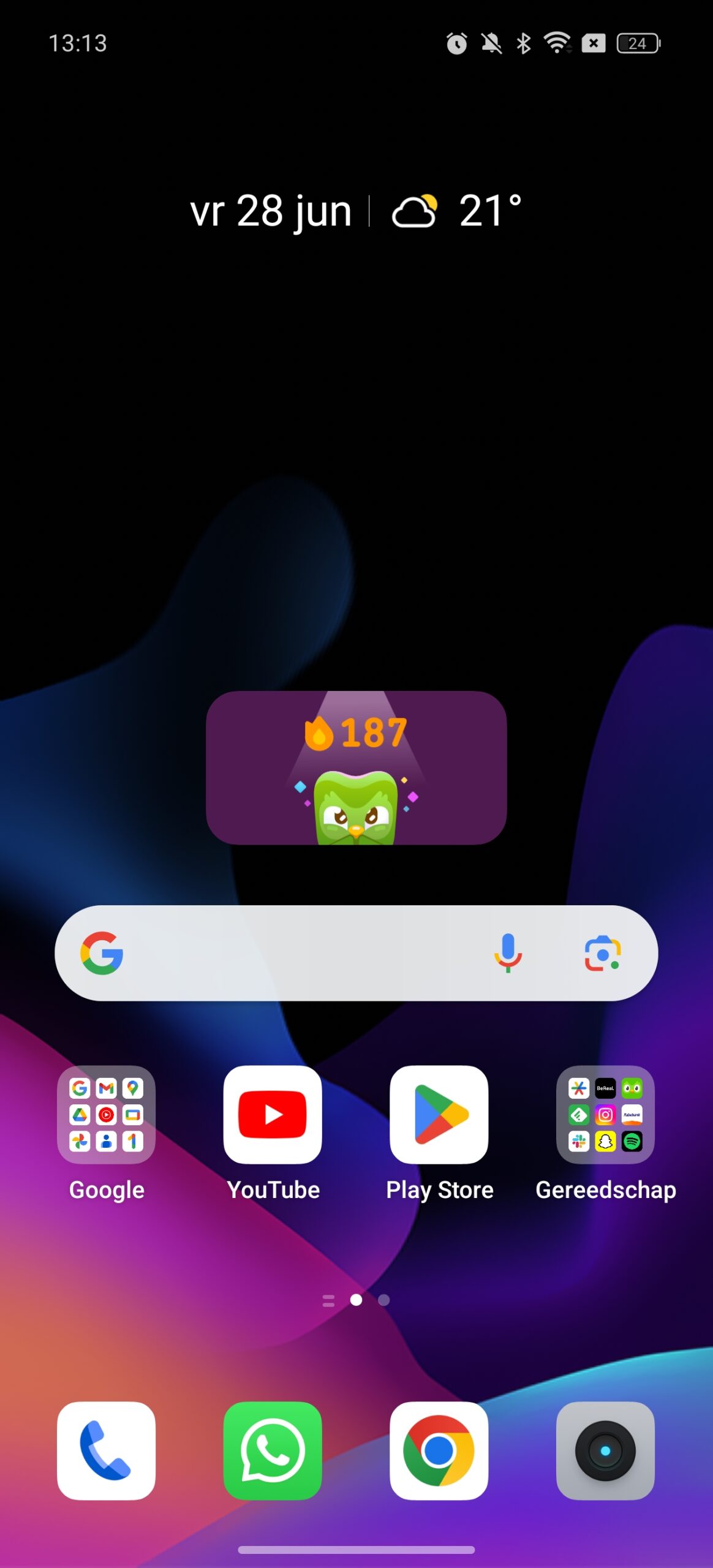Viewport: 713px width, 1568px height.
Task: Open the Camera app
Action: [x=605, y=1450]
